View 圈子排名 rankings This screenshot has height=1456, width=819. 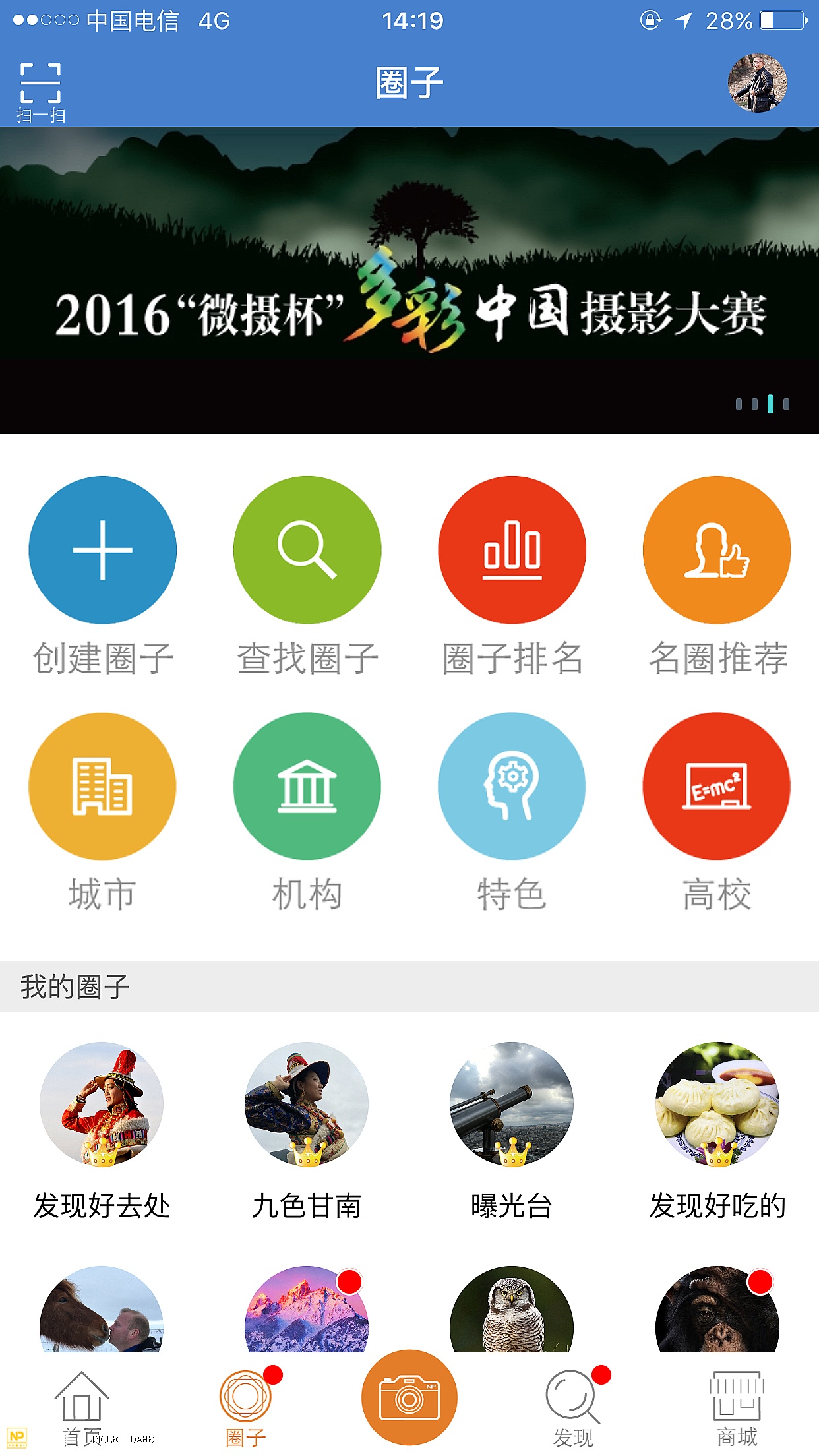click(x=512, y=550)
